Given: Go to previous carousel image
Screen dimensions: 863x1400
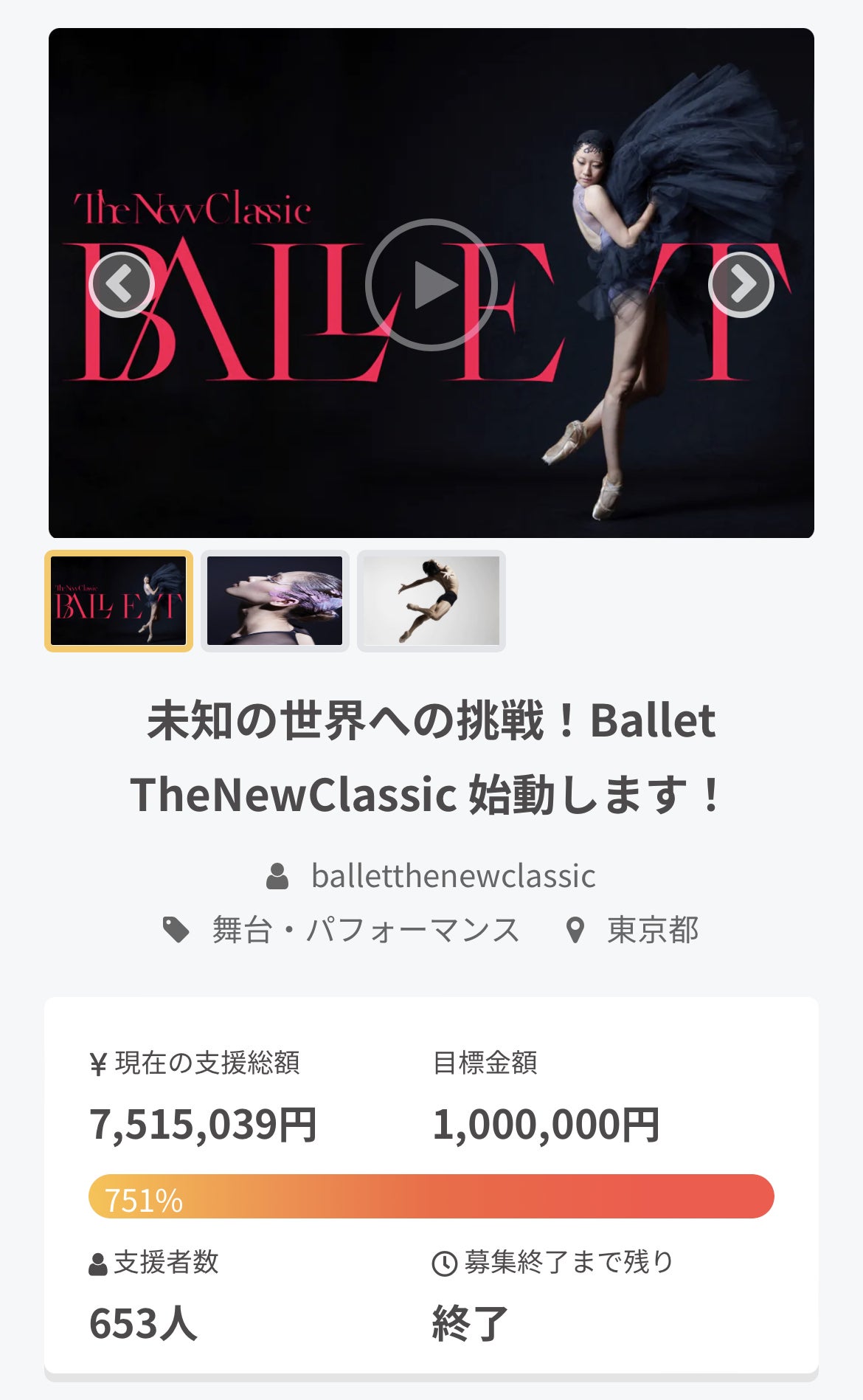Looking at the screenshot, I should (x=122, y=284).
